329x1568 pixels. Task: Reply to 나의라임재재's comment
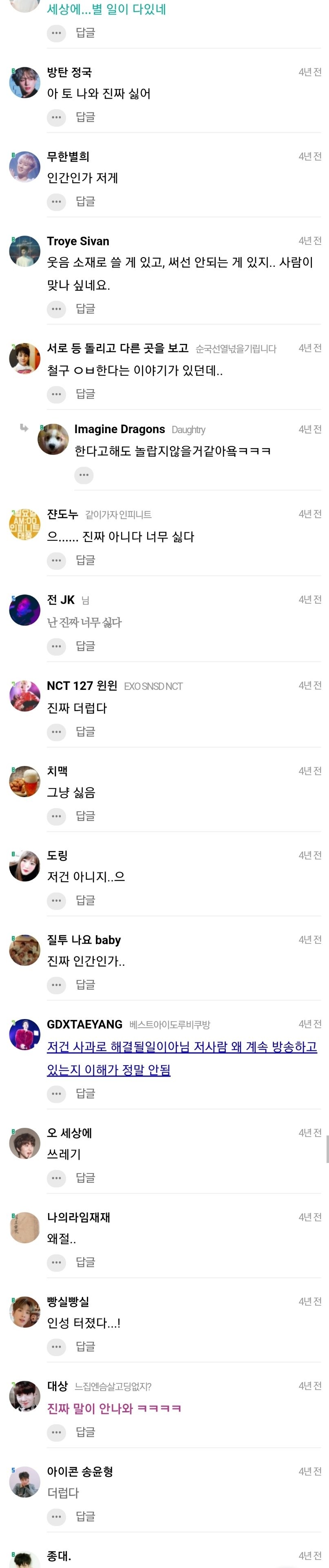[x=85, y=1262]
